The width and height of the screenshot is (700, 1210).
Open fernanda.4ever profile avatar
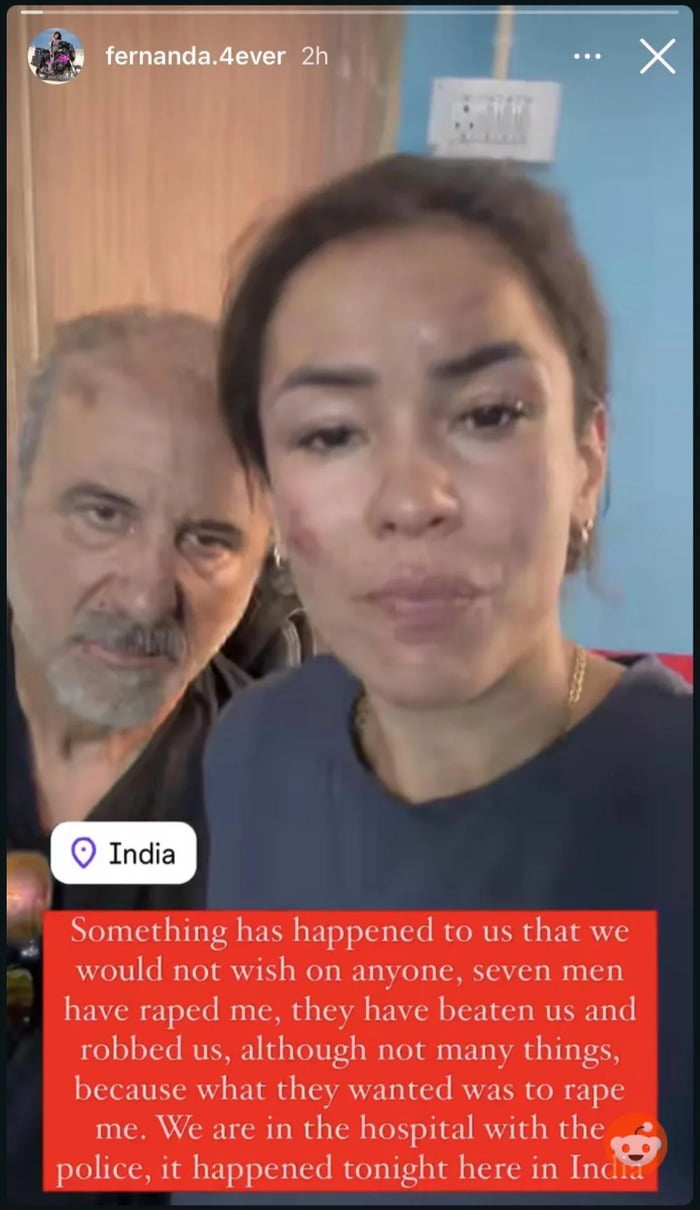tap(55, 56)
